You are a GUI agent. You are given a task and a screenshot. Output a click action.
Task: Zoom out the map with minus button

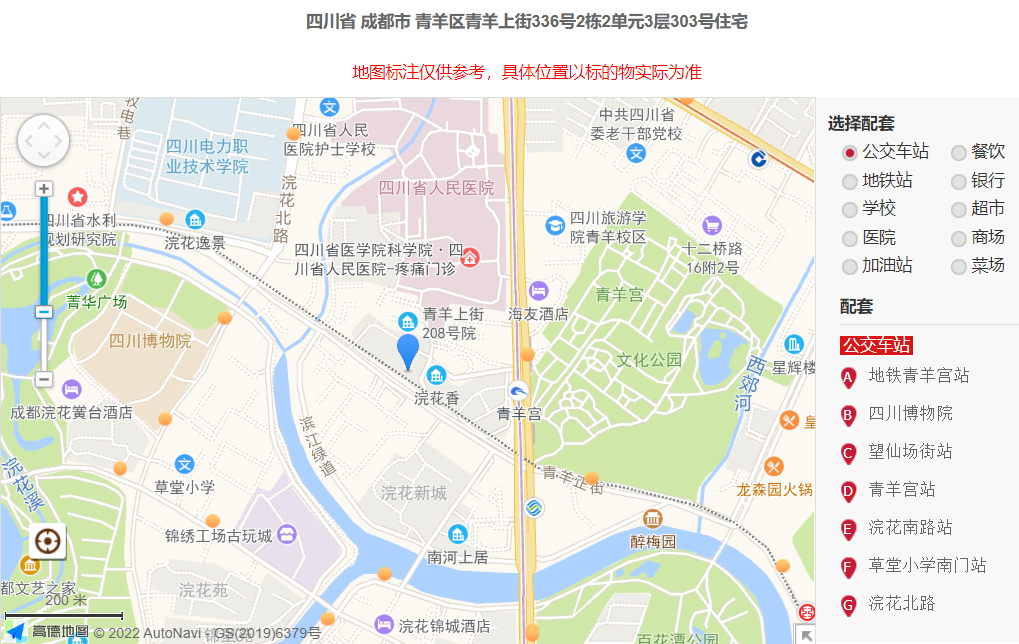point(44,379)
